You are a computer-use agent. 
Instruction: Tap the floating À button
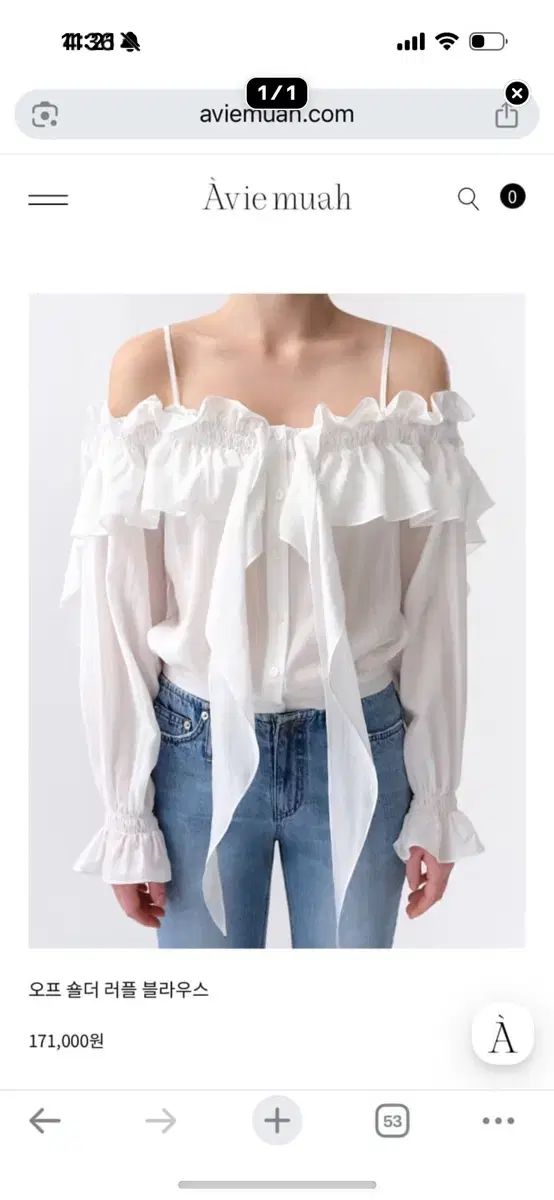503,1035
